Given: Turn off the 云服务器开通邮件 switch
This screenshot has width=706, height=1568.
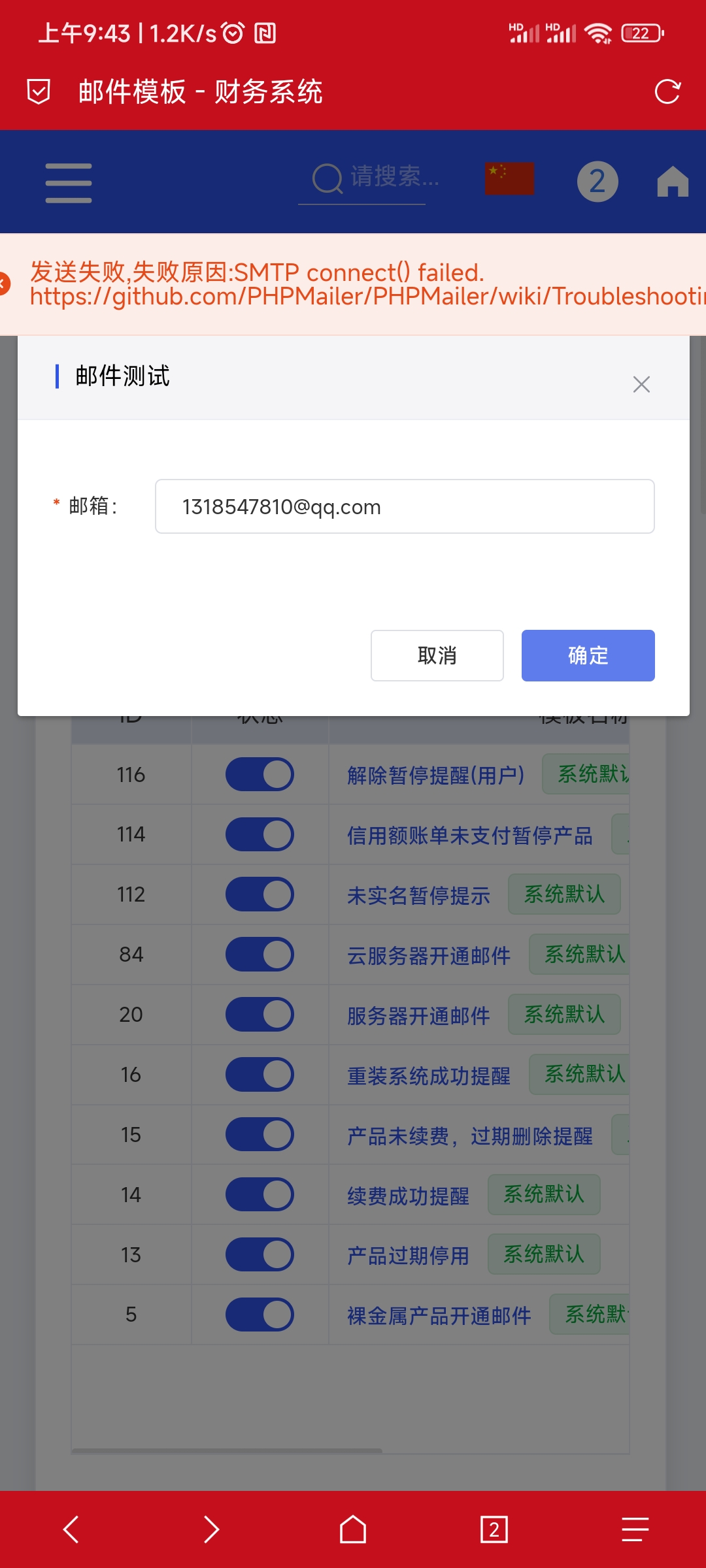Looking at the screenshot, I should 260,954.
